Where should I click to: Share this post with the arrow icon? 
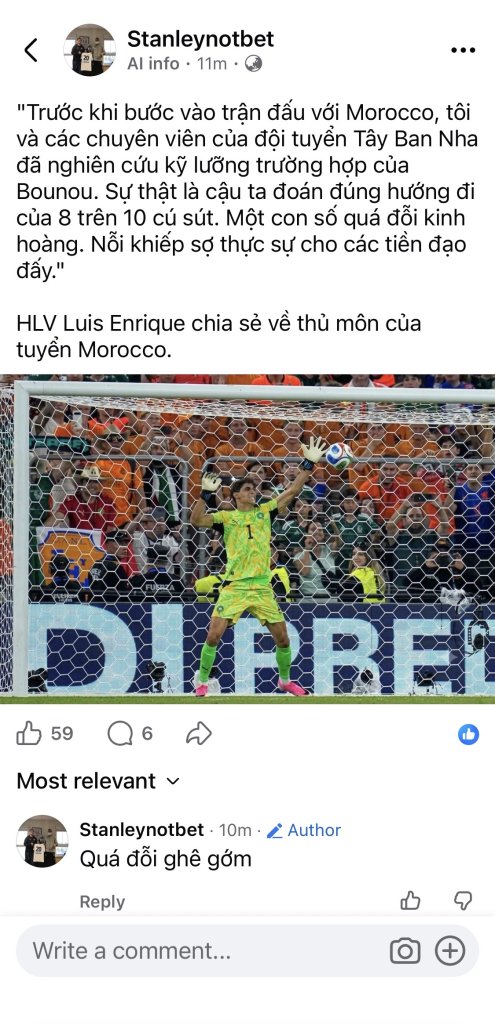pyautogui.click(x=199, y=734)
